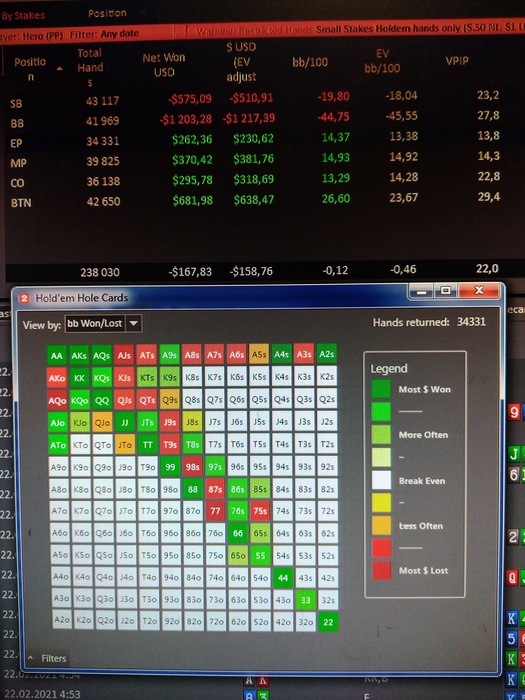Screen dimensions: 525x700
Task: Maximize the Hold'em Hole Cards window
Action: click(x=446, y=290)
